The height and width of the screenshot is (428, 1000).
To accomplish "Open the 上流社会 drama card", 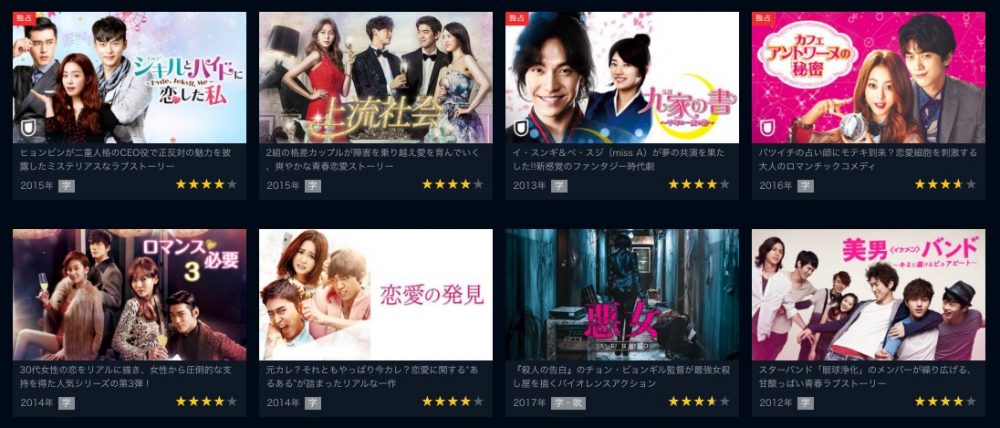I will (375, 78).
